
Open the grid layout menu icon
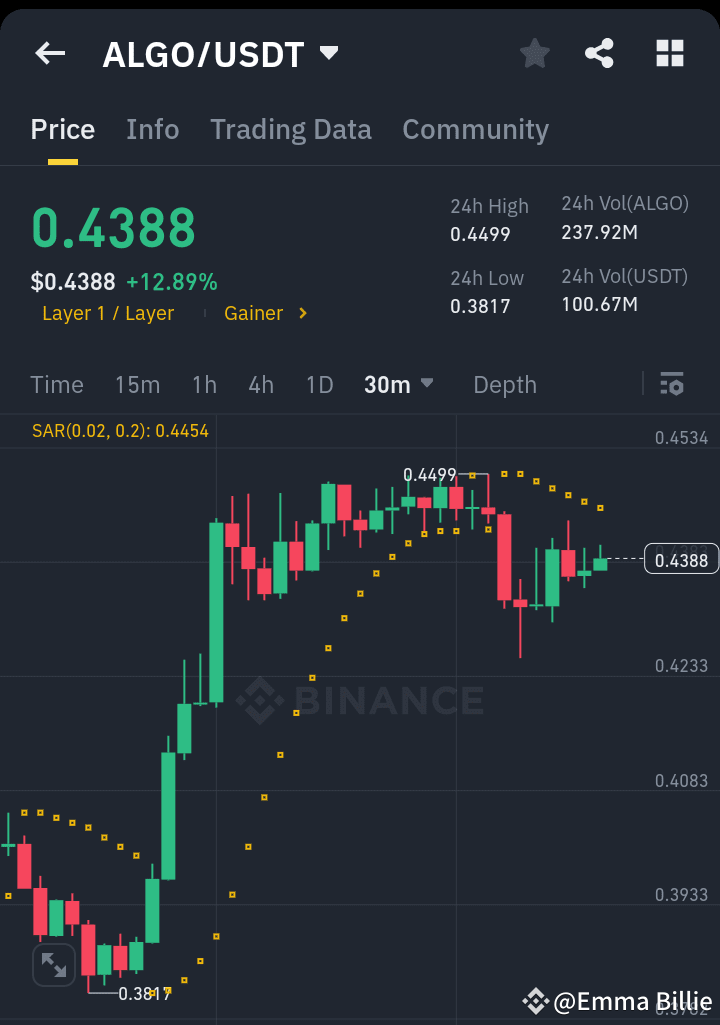(669, 54)
